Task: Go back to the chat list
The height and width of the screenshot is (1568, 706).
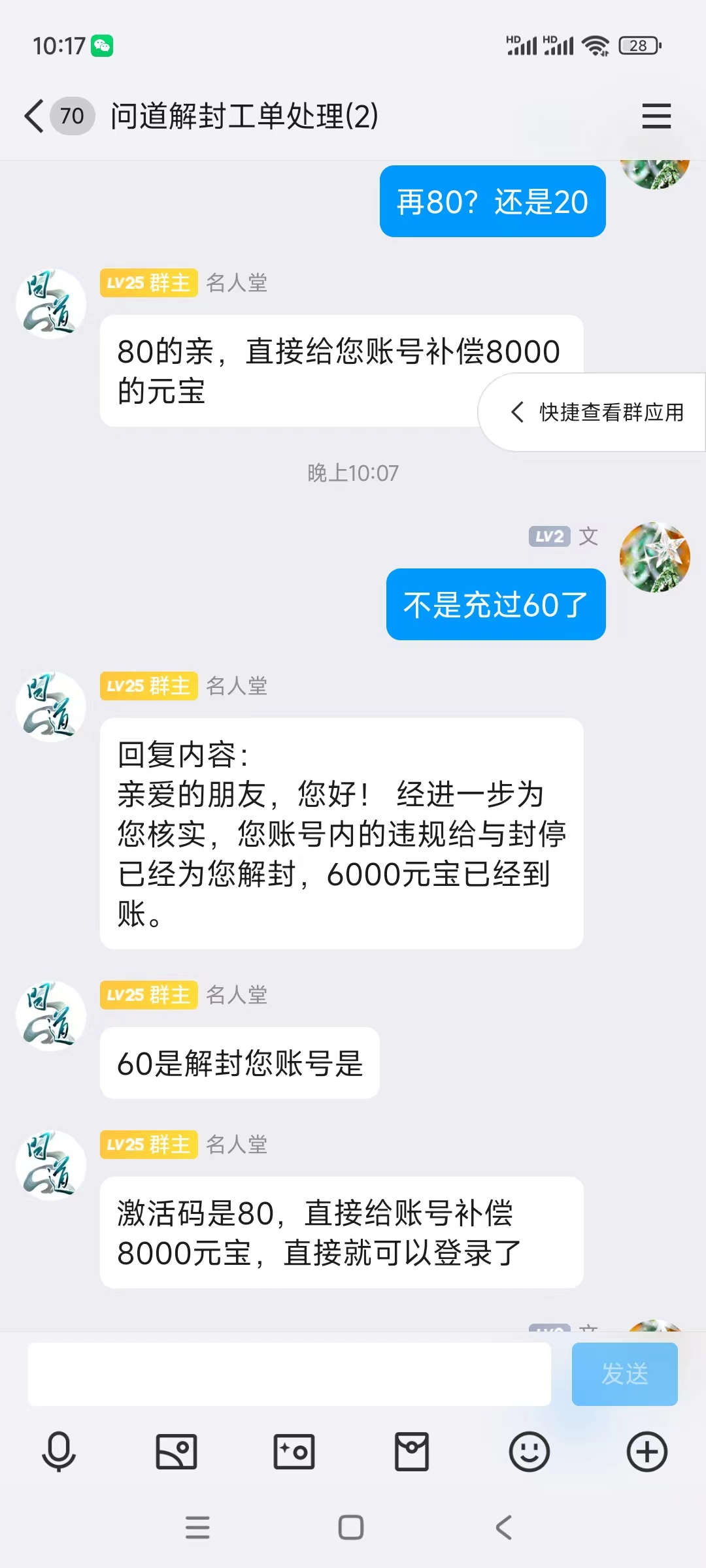Action: [x=35, y=116]
